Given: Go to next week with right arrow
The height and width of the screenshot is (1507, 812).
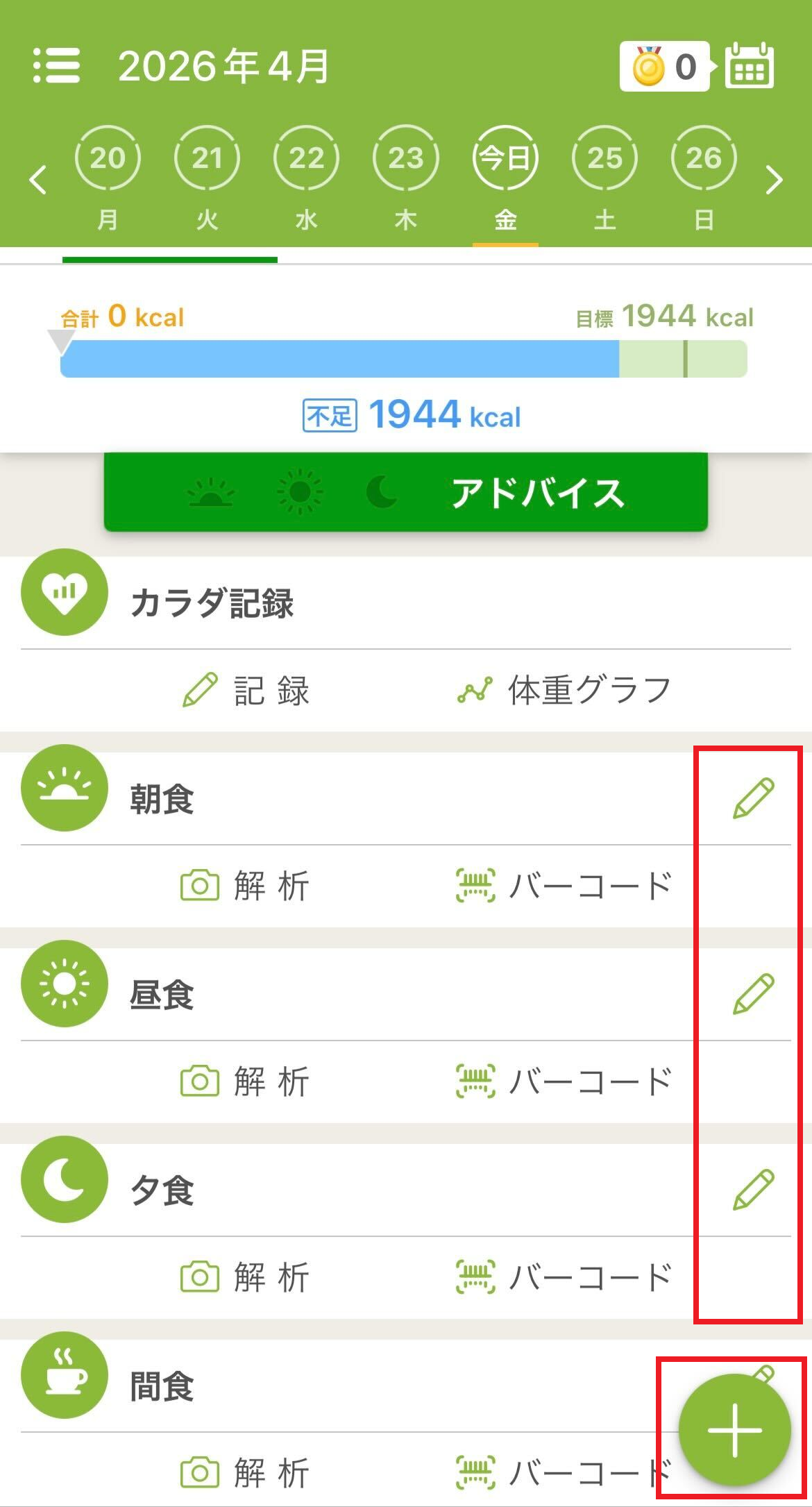Looking at the screenshot, I should click(x=774, y=178).
